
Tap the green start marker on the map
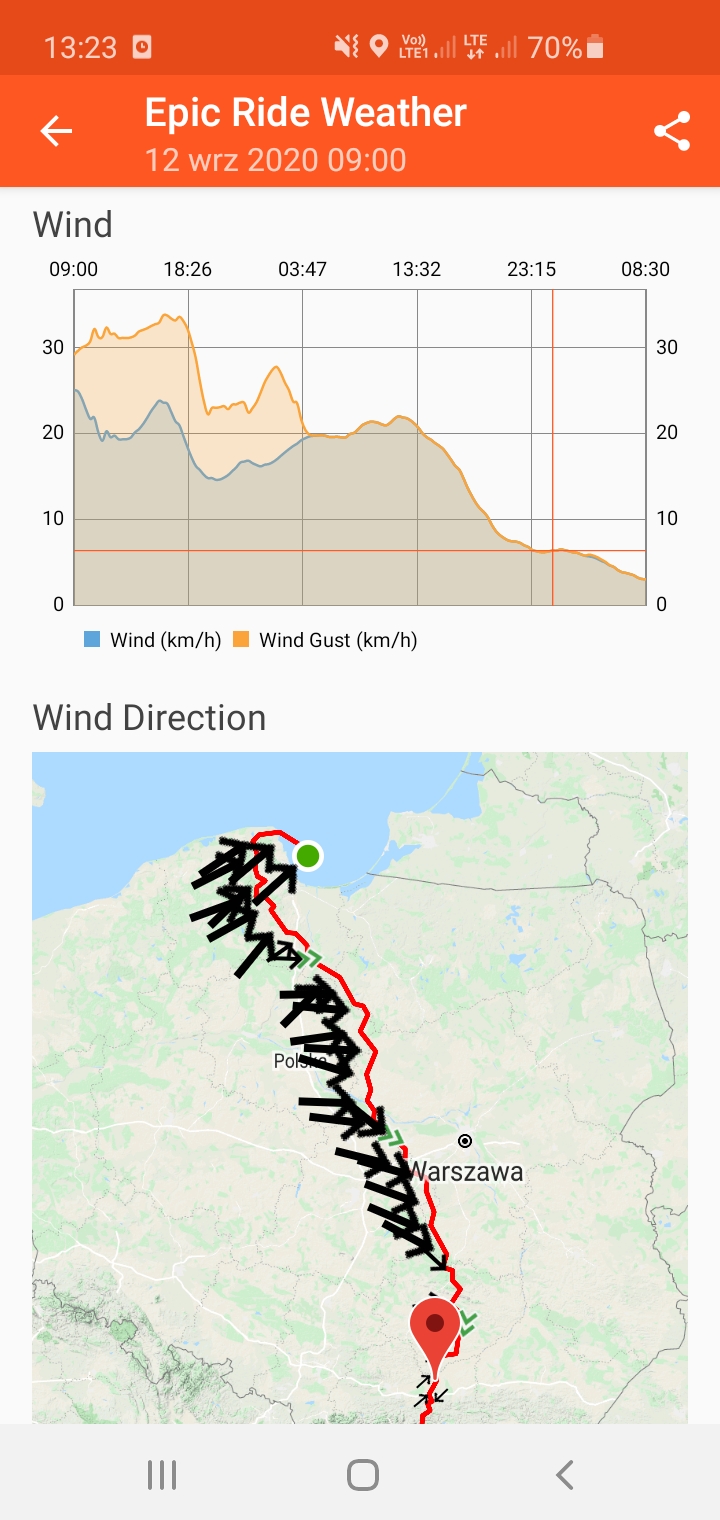(x=308, y=856)
